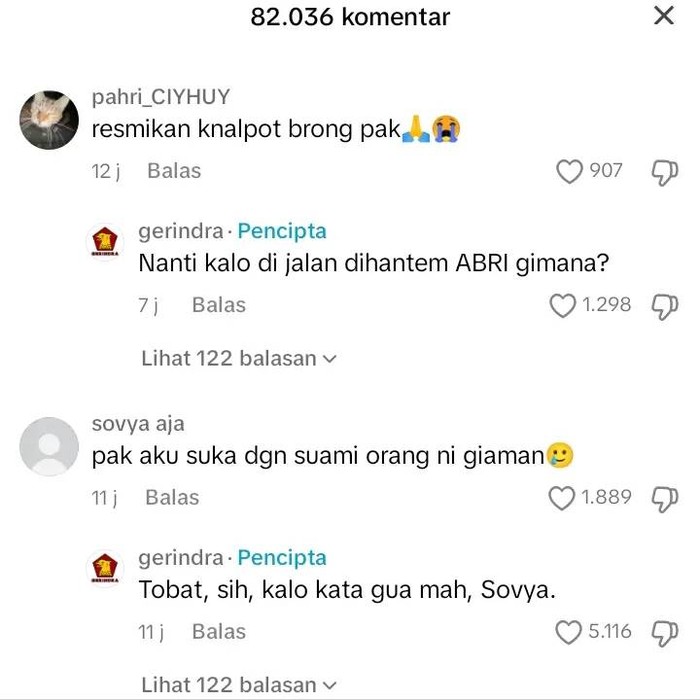
Task: Like gerindra's Tobat reply to Sovya
Action: [x=568, y=632]
